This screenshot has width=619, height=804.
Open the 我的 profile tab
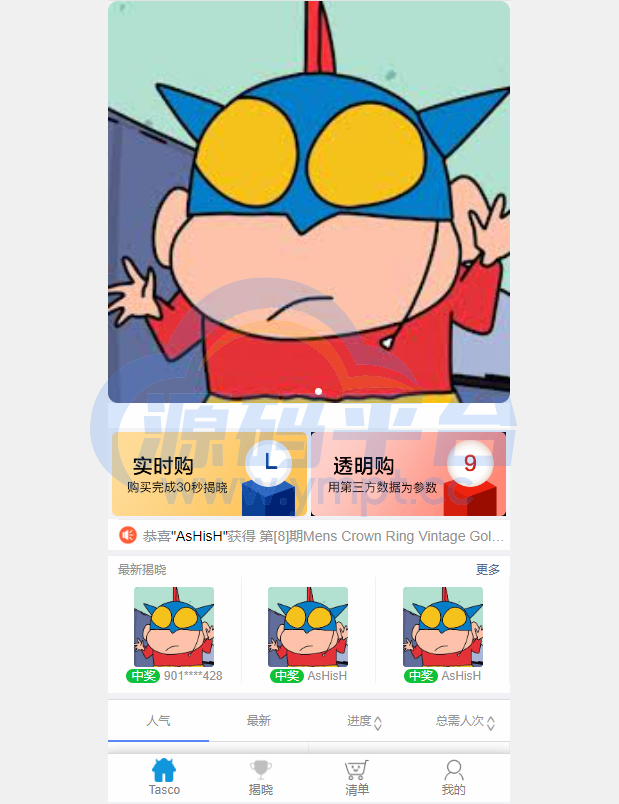pos(454,776)
